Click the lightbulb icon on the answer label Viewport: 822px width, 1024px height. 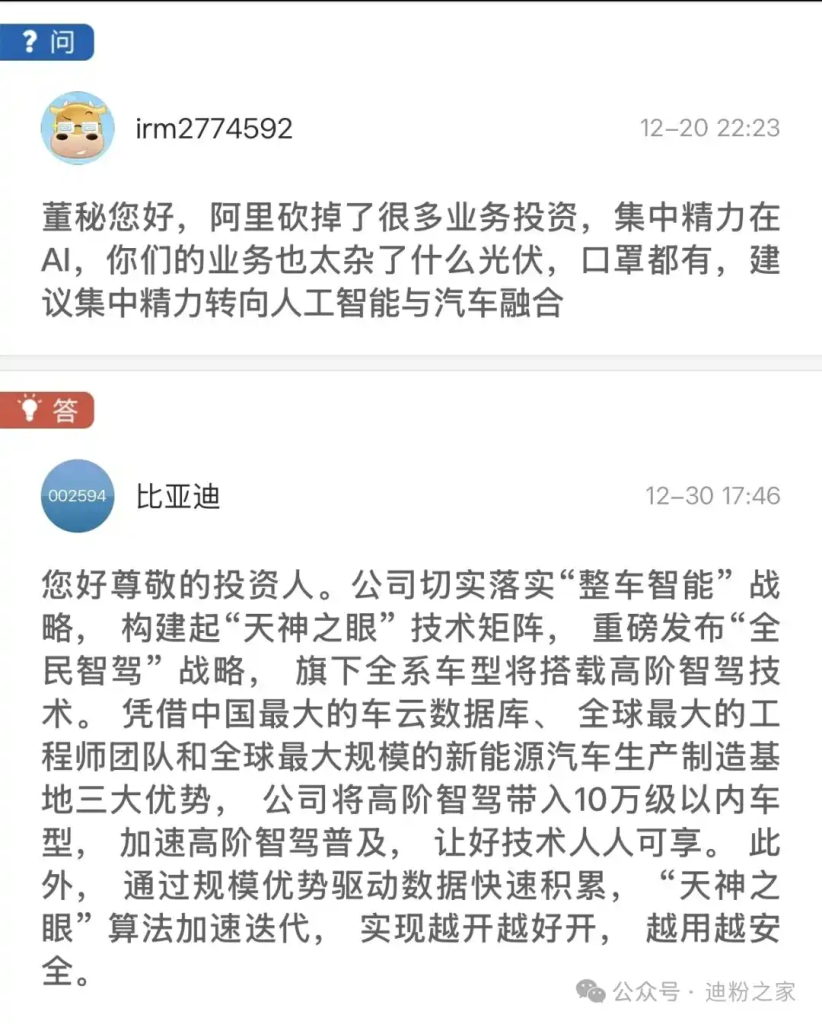click(x=27, y=408)
